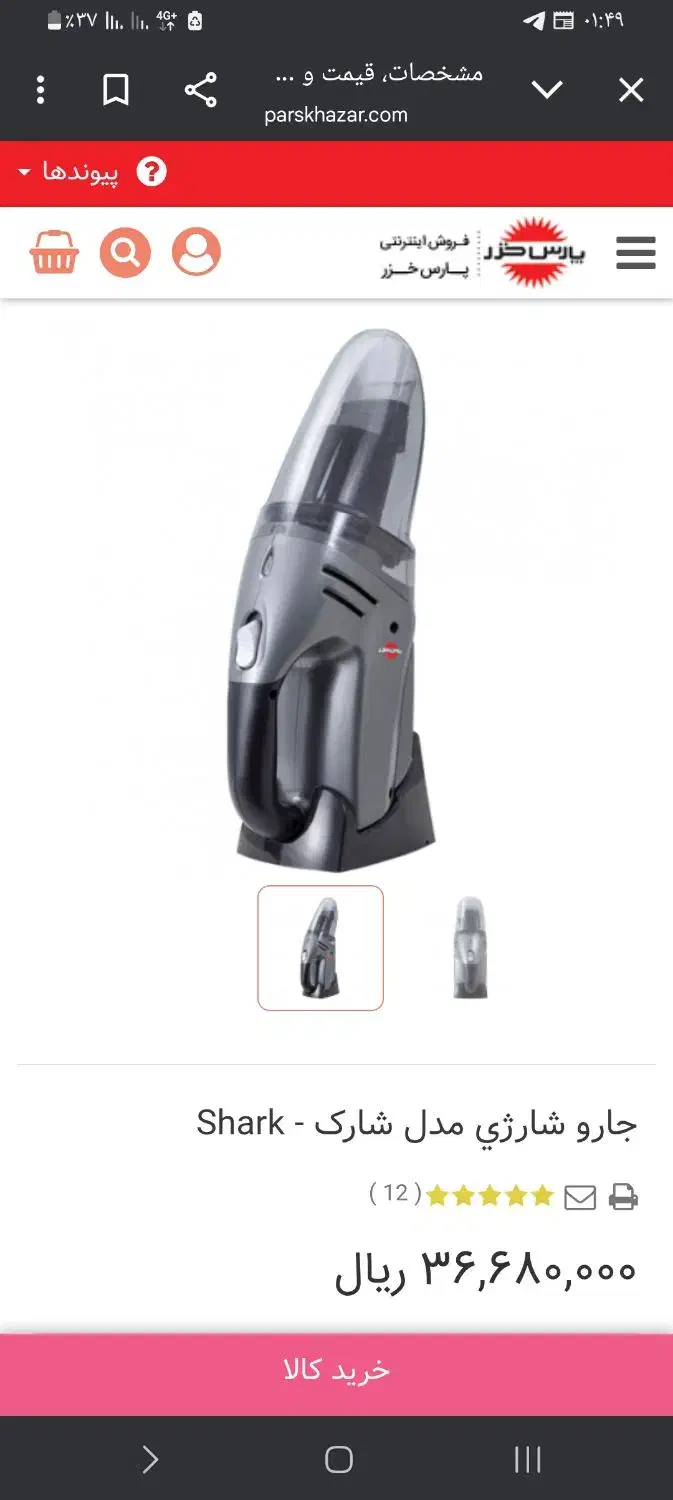
Task: Open the browser overflow menu
Action: coord(40,91)
